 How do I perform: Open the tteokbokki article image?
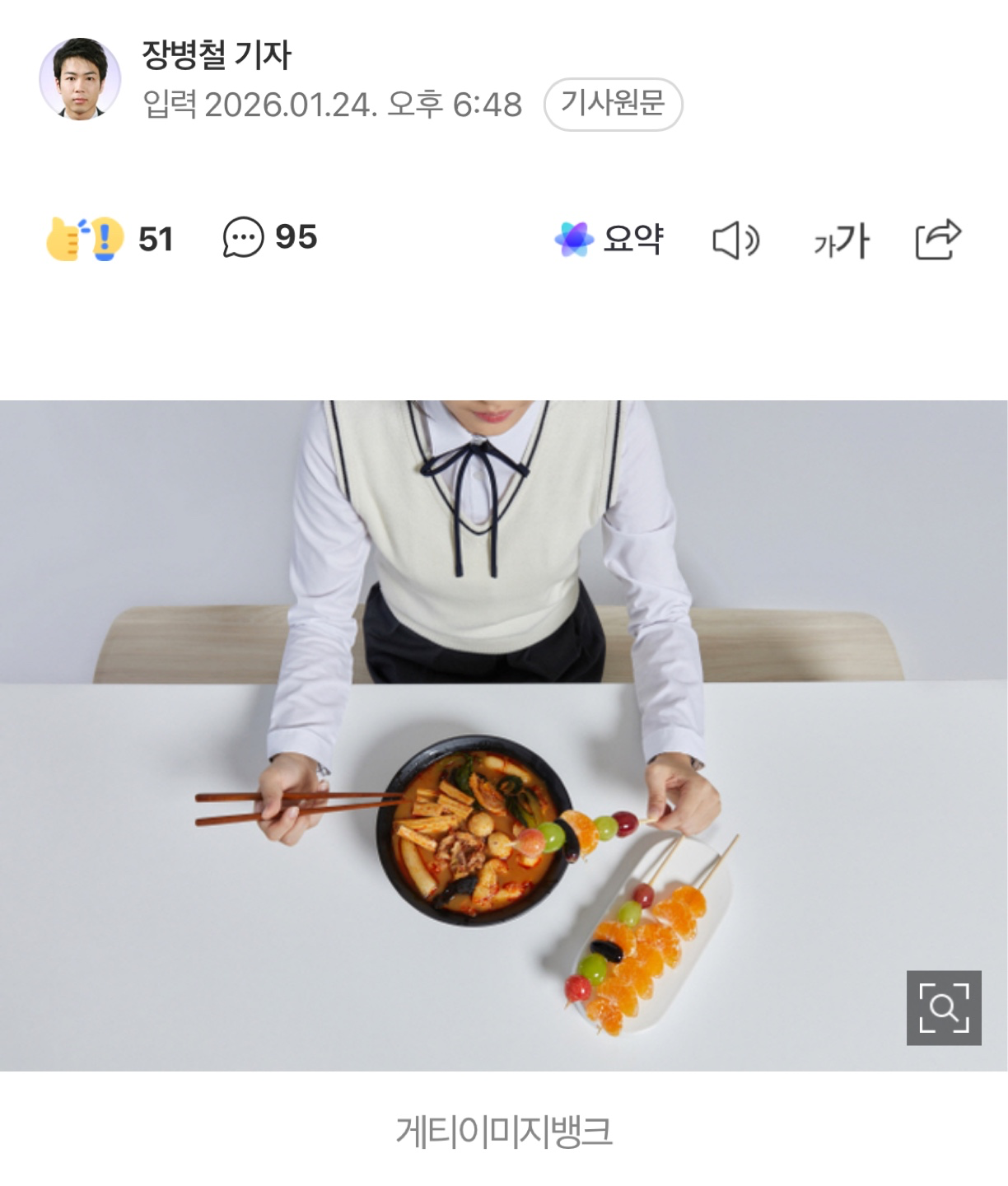pos(503,735)
